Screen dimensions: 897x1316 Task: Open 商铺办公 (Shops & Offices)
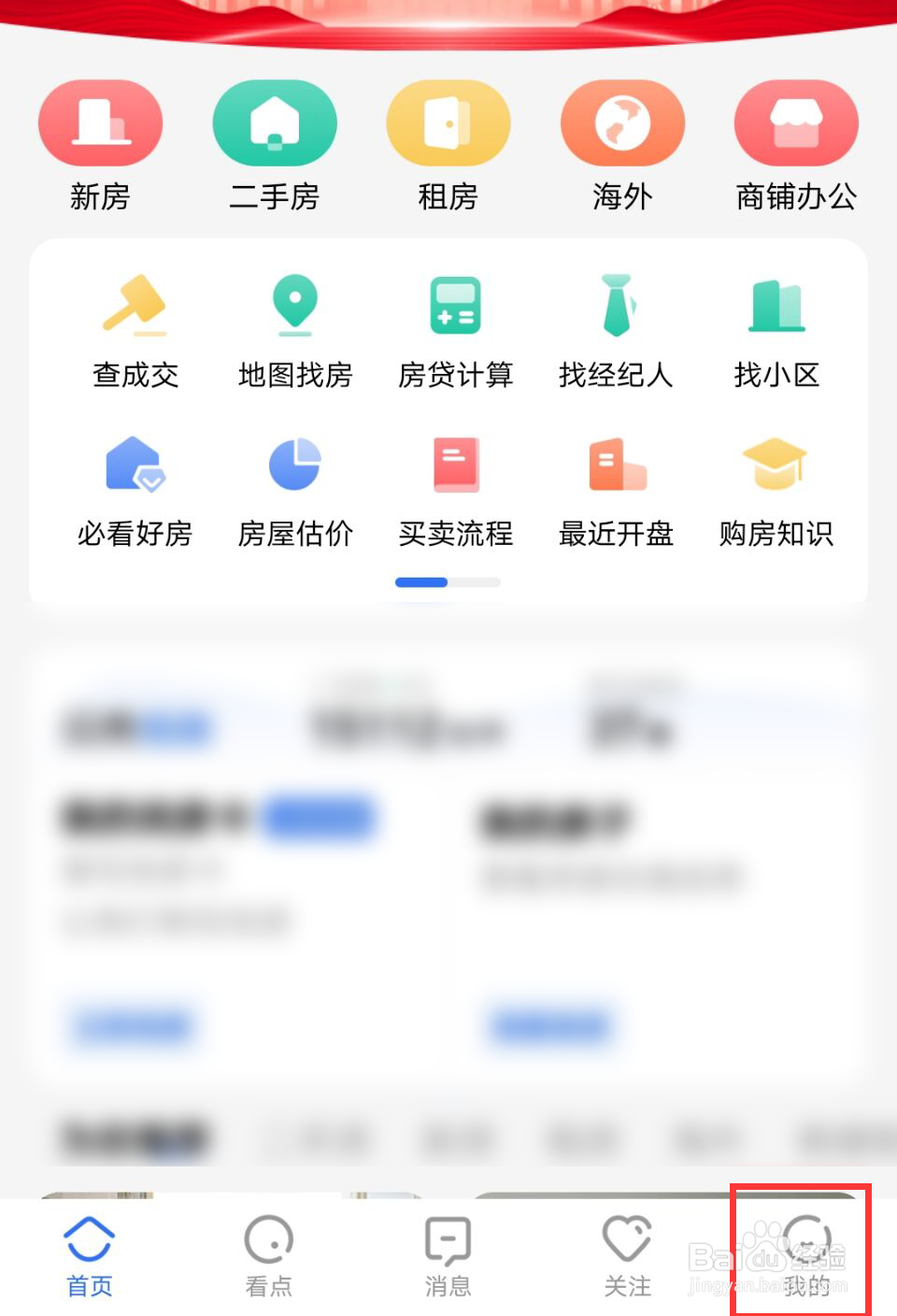coord(796,145)
